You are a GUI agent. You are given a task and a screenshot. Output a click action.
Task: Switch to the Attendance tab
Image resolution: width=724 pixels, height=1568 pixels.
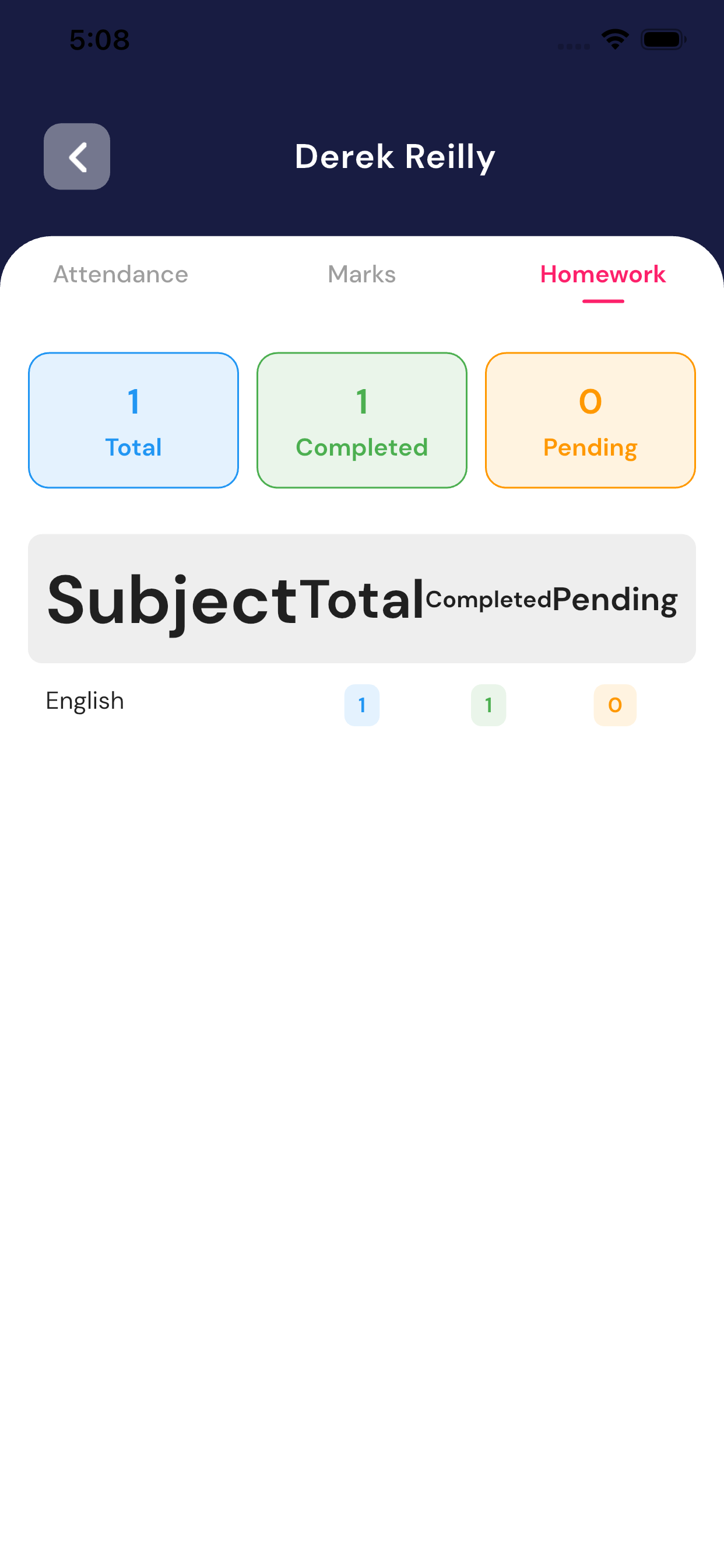tap(121, 275)
